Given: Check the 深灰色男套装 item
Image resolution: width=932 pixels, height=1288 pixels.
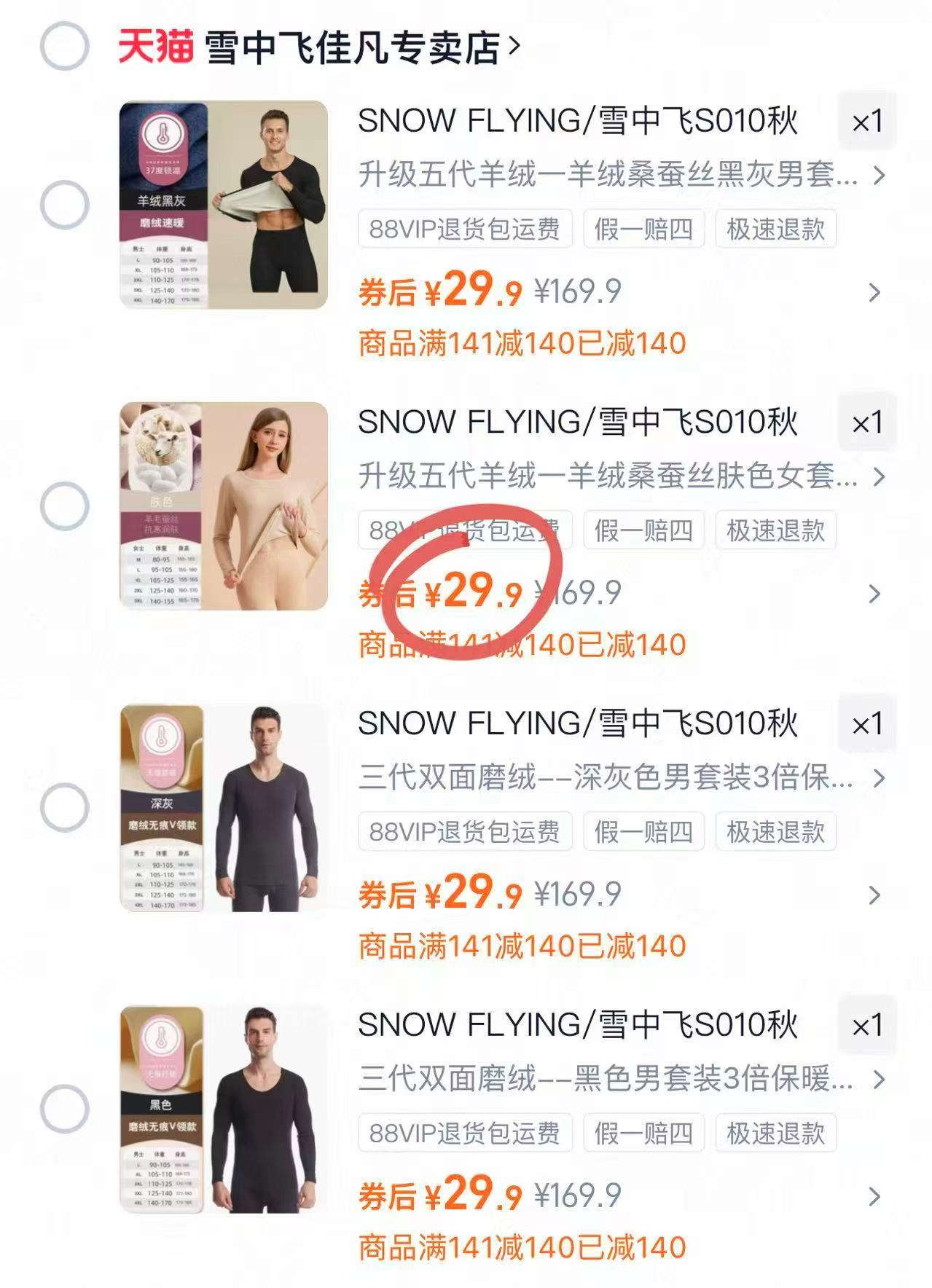Looking at the screenshot, I should click(64, 807).
